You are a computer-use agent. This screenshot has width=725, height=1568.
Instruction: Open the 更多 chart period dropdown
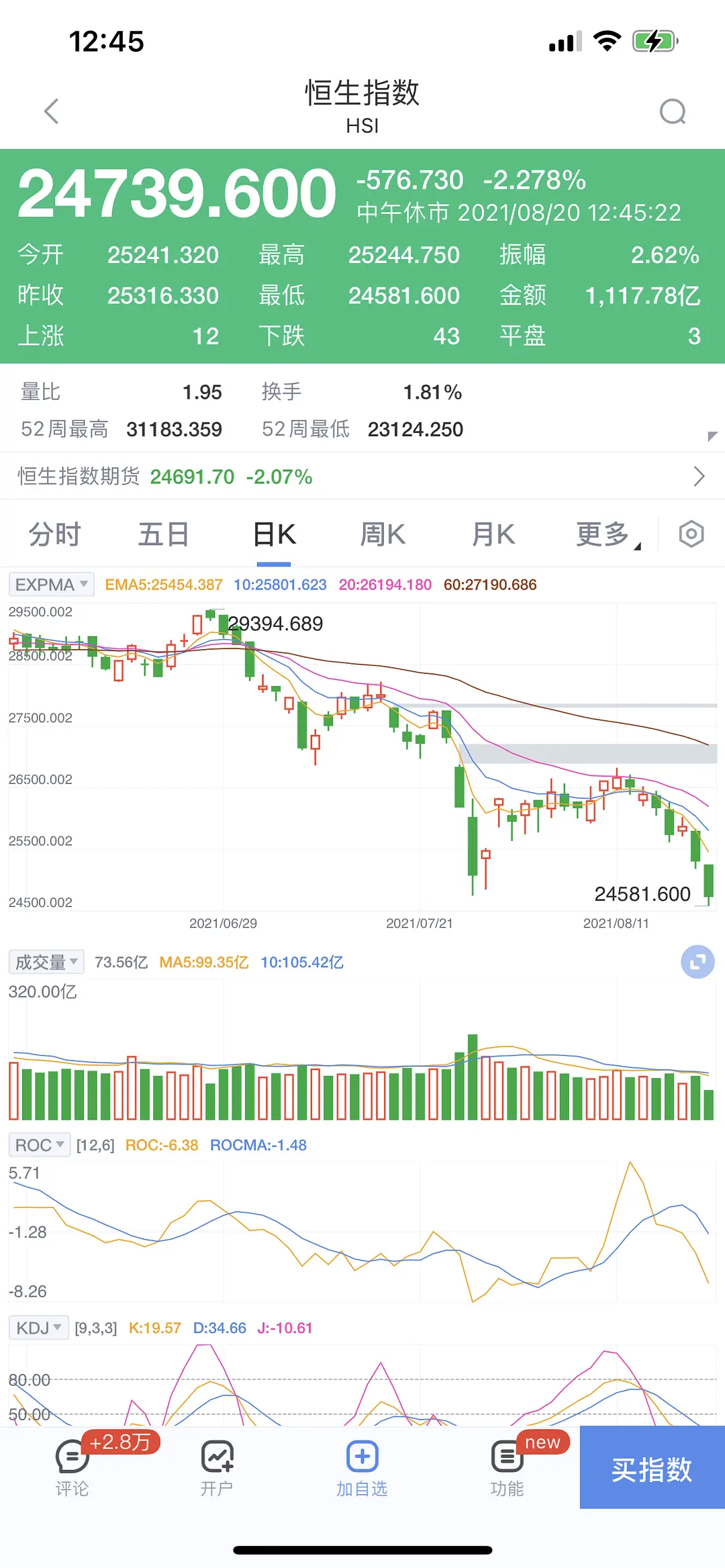(x=607, y=535)
